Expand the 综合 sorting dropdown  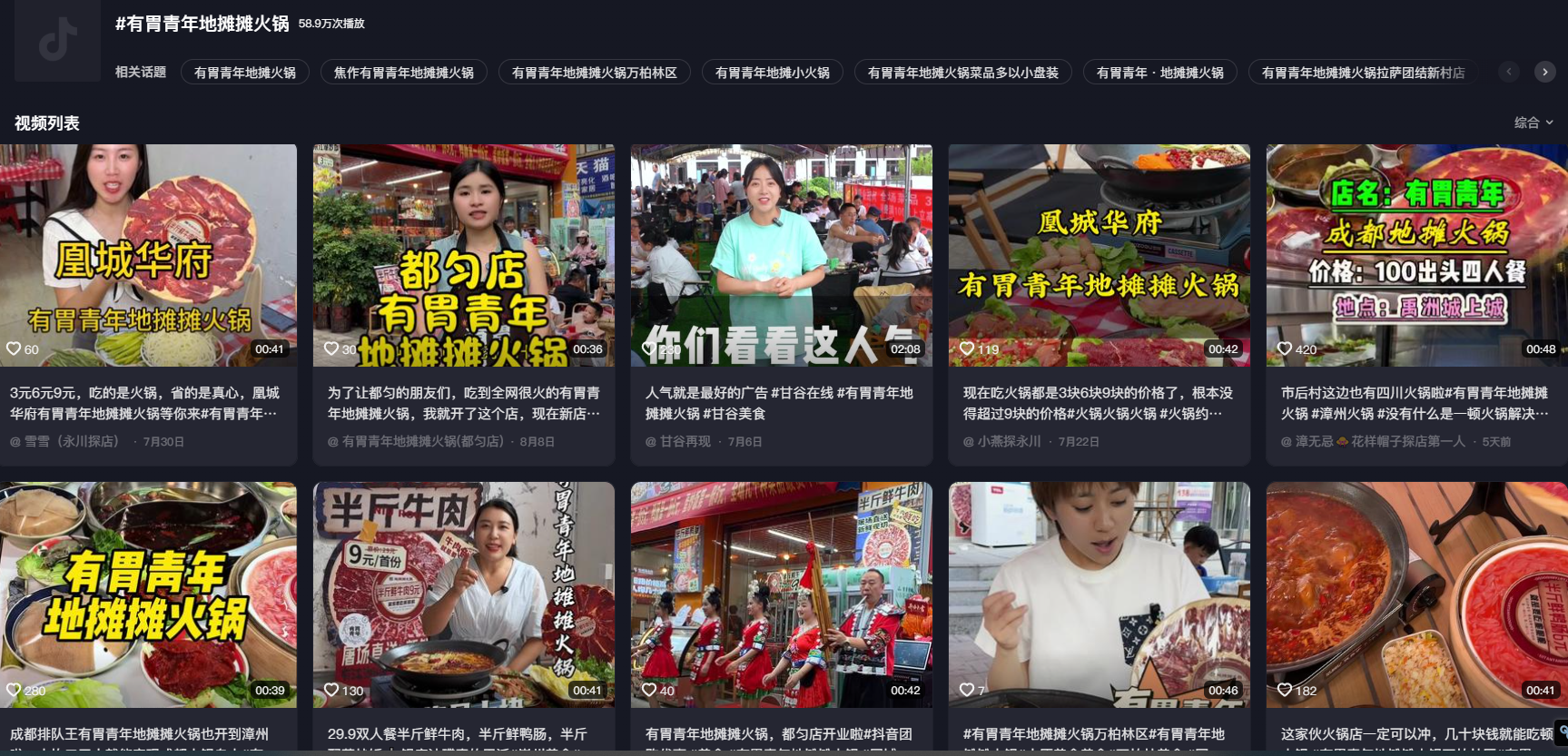1533,123
